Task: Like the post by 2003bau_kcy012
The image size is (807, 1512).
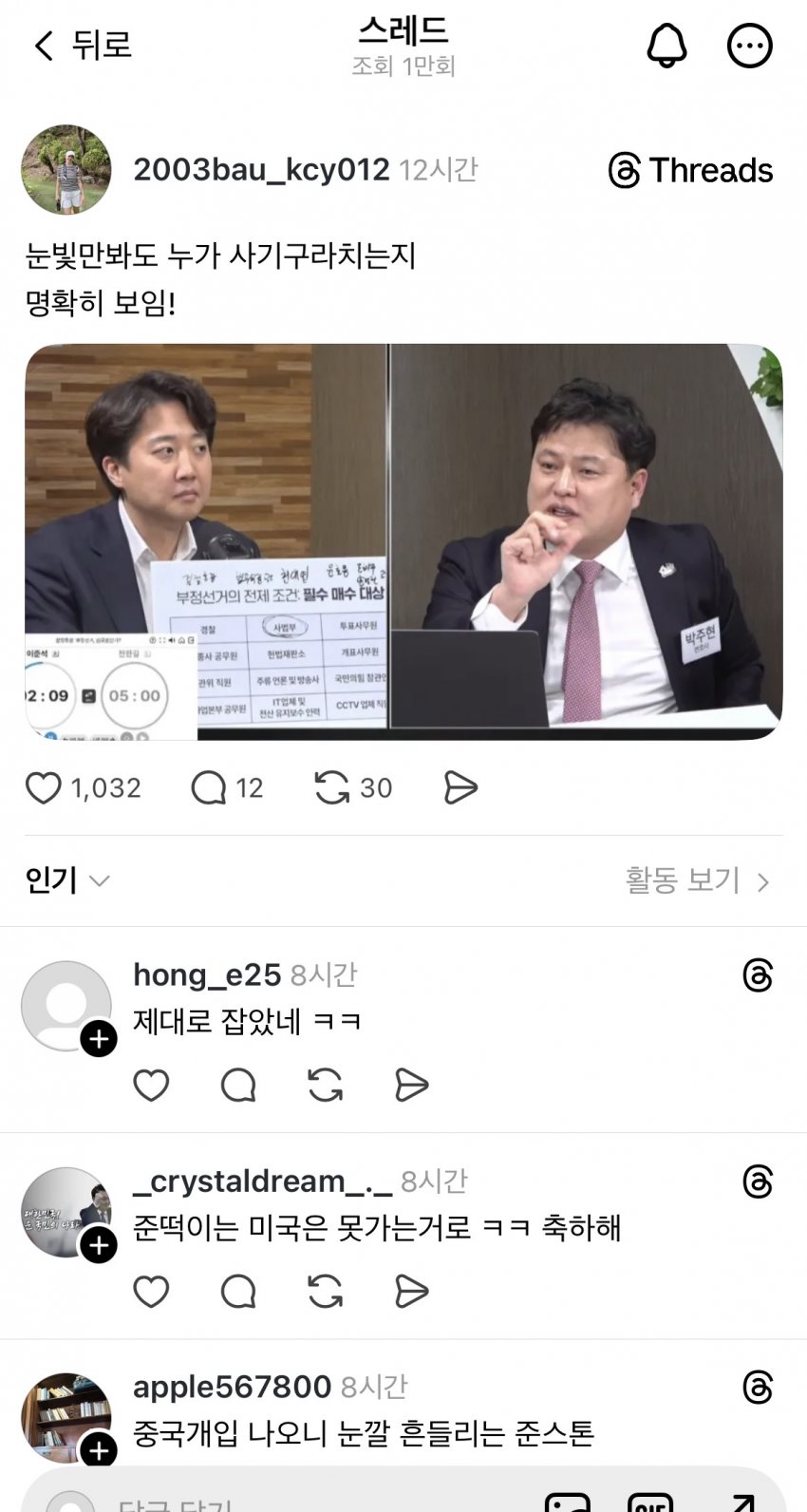Action: click(44, 787)
